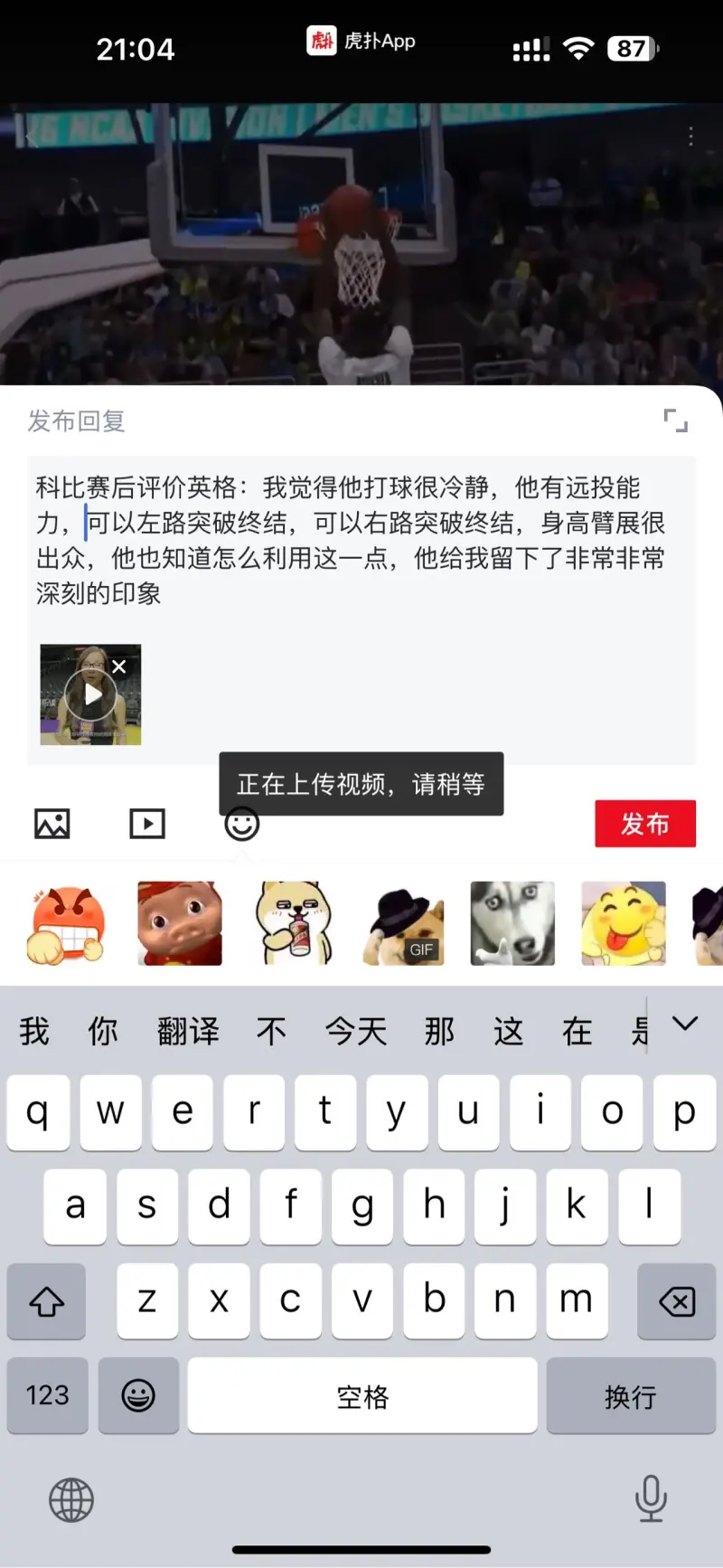This screenshot has width=723, height=1568.
Task: Tap the 换行 return key
Action: (630, 1396)
